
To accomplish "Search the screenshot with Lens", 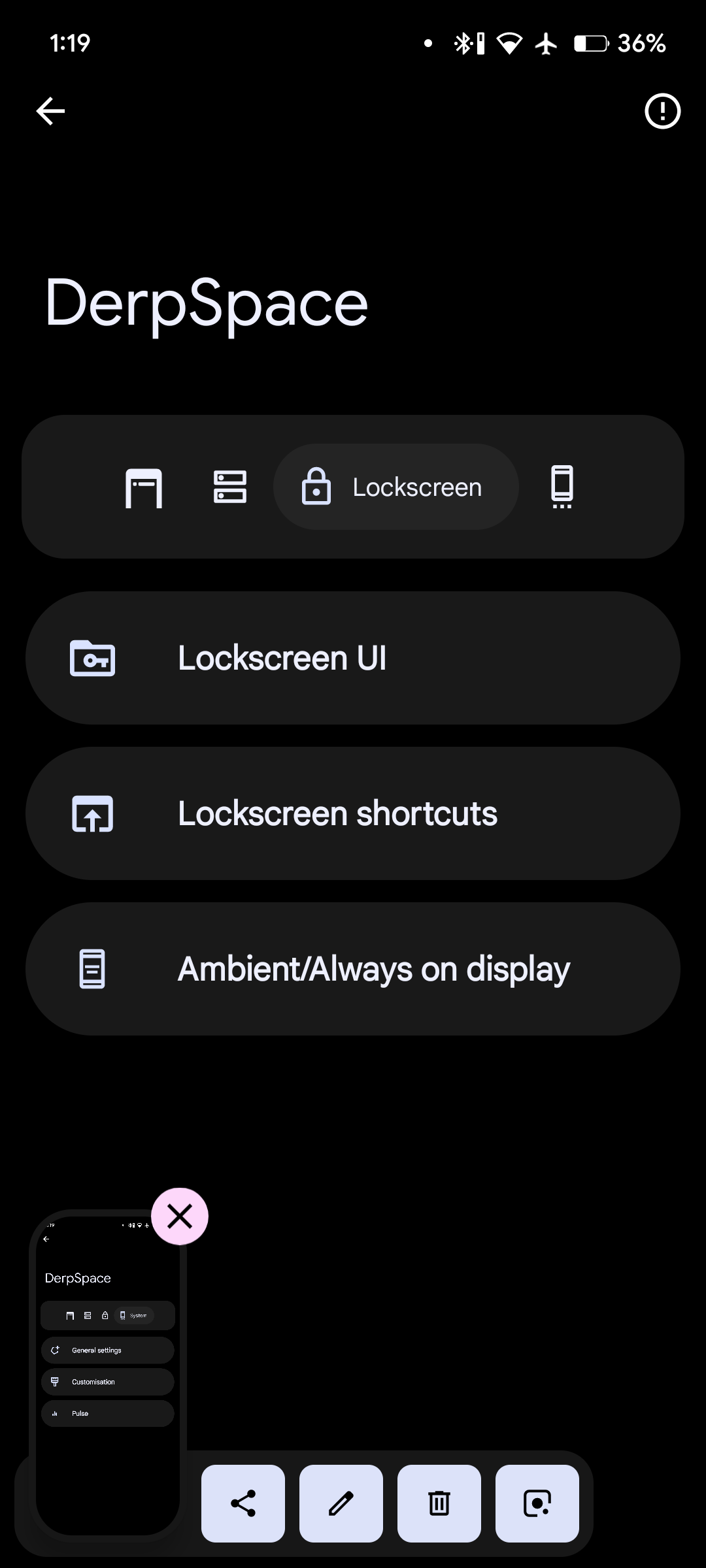I will (x=537, y=1503).
